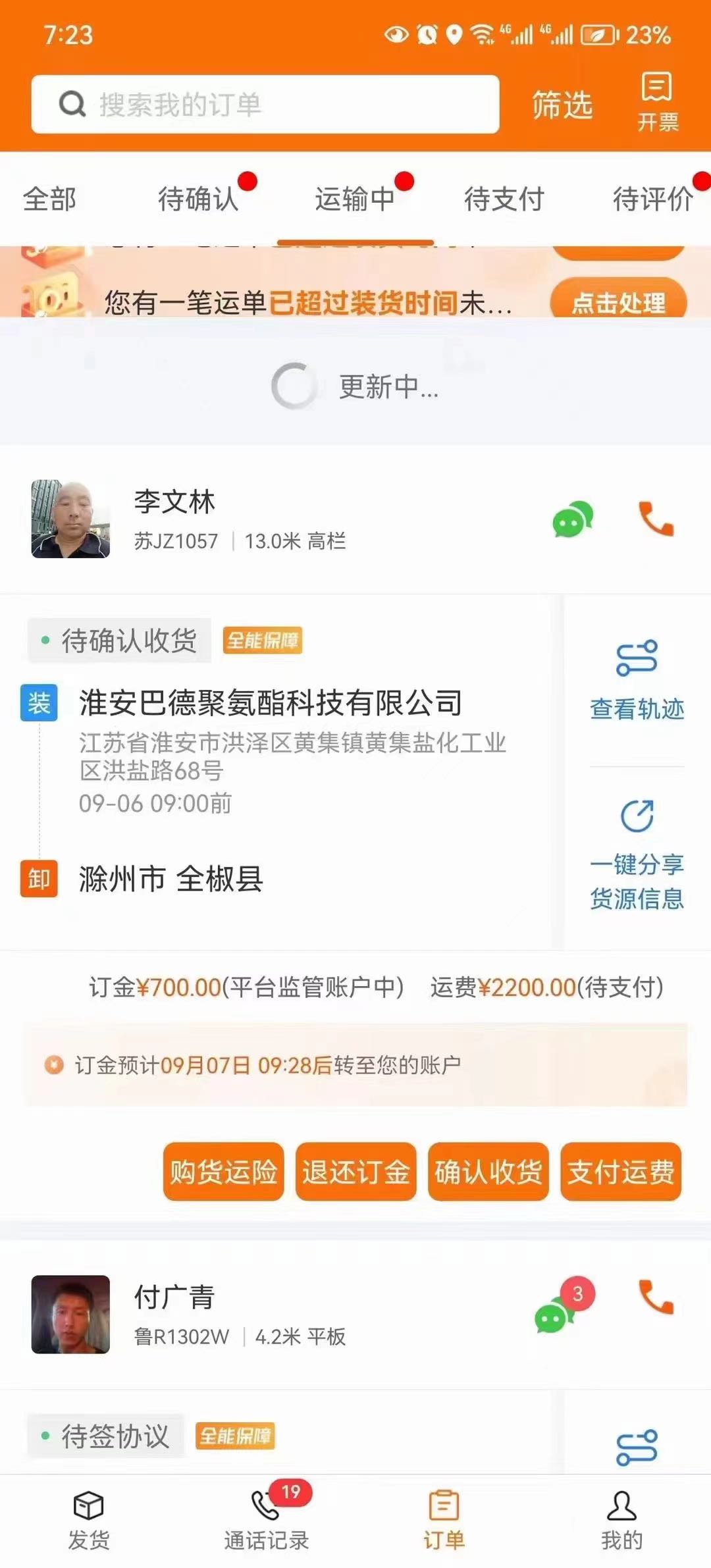Image resolution: width=711 pixels, height=1568 pixels.
Task: Tap 一键分享货源信息
Action: pos(637,855)
